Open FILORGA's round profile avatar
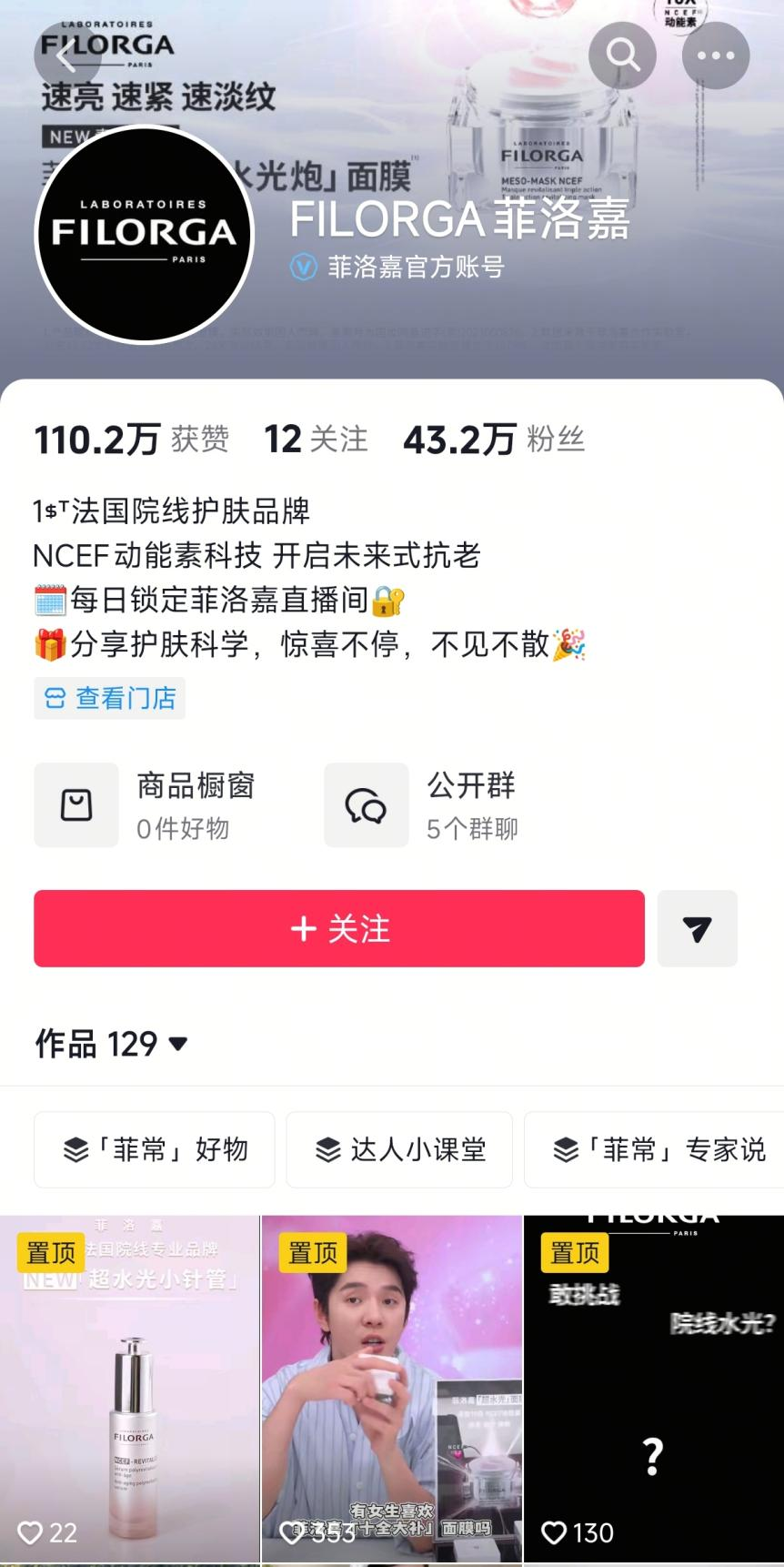Screen dimensions: 784x1567 pyautogui.click(x=144, y=234)
